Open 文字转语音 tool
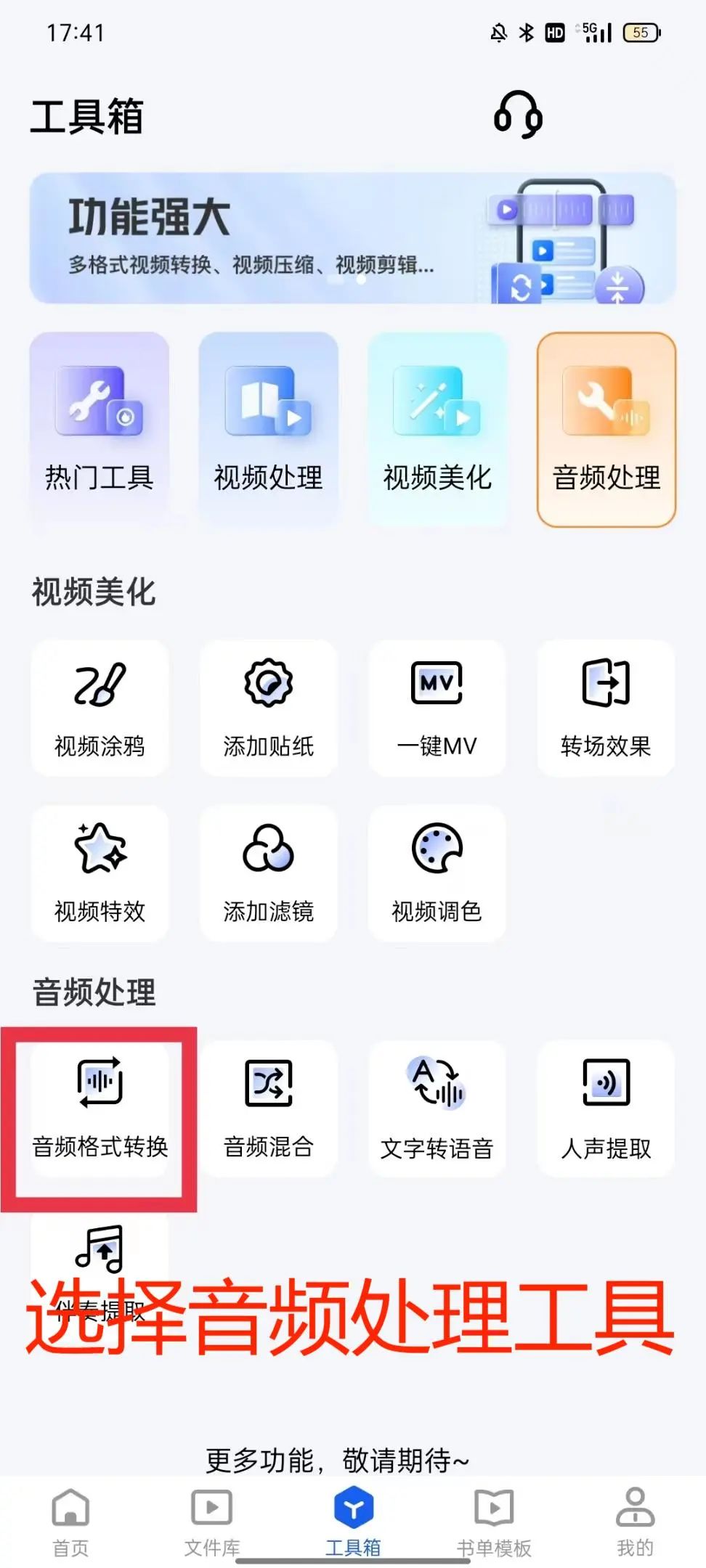Screen dimensions: 706x1568 [437, 1108]
